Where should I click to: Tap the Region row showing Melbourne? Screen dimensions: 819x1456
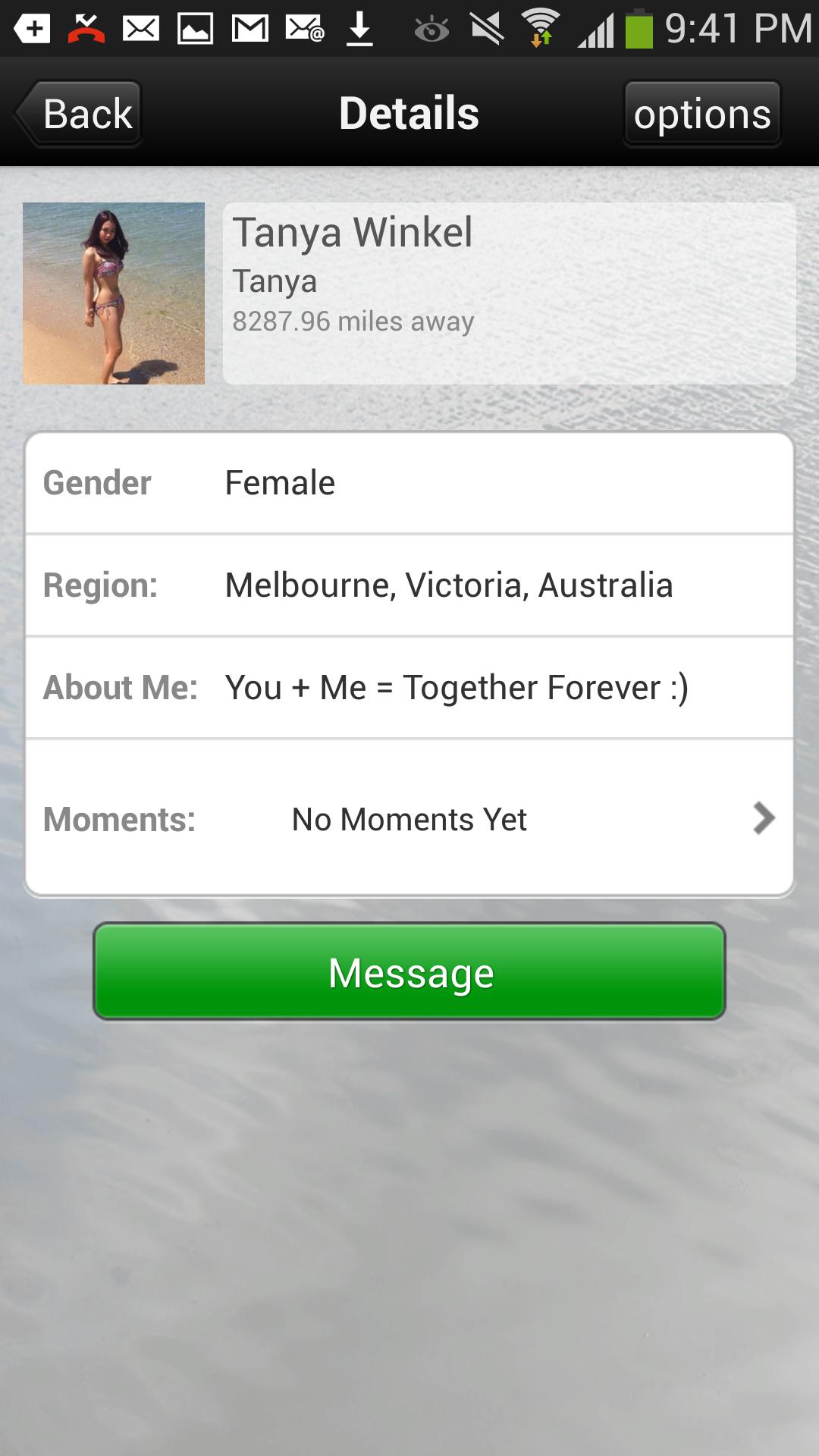click(x=409, y=585)
